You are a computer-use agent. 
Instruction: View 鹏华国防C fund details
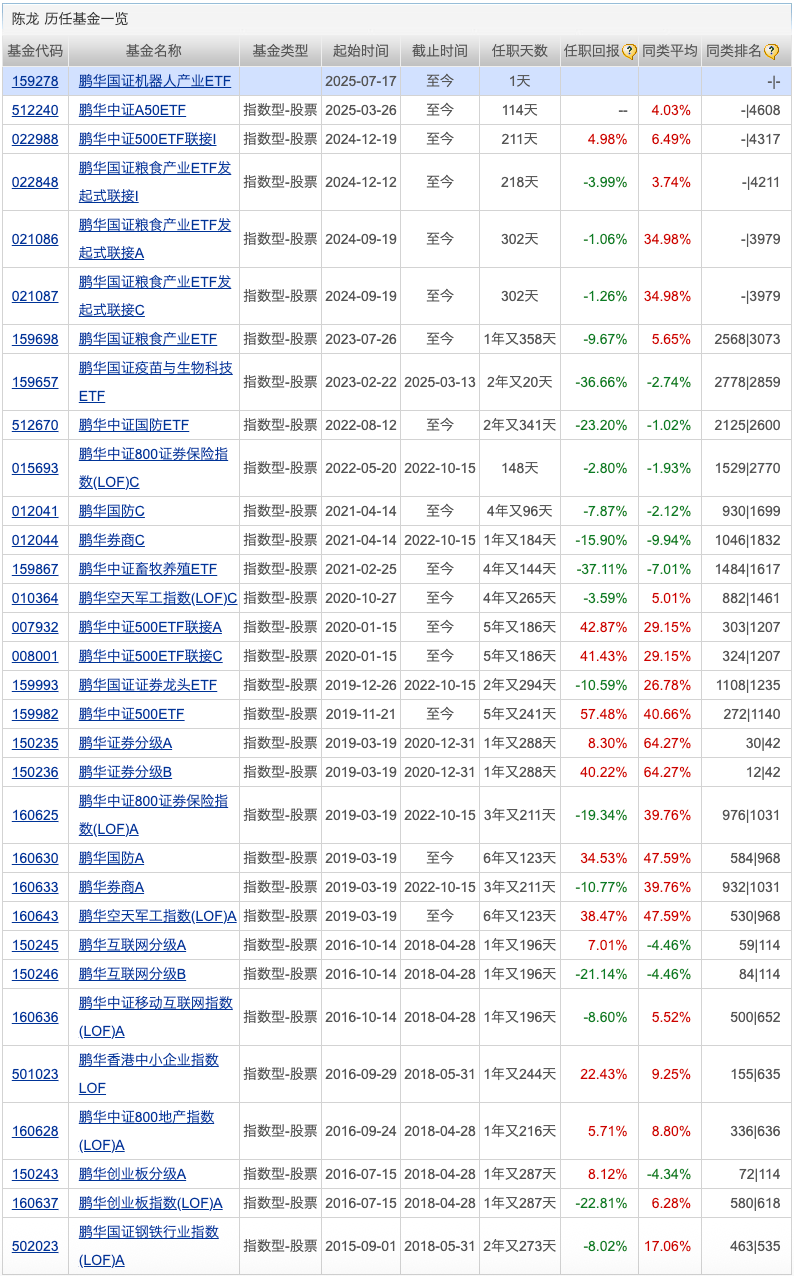tap(112, 511)
